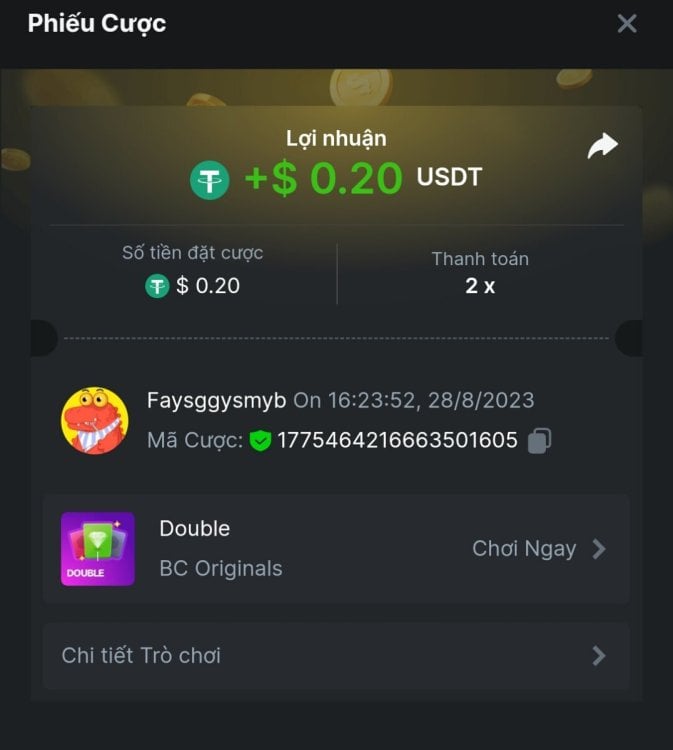Copy the Mã Cược bet ID
This screenshot has height=750, width=673.
tap(540, 440)
